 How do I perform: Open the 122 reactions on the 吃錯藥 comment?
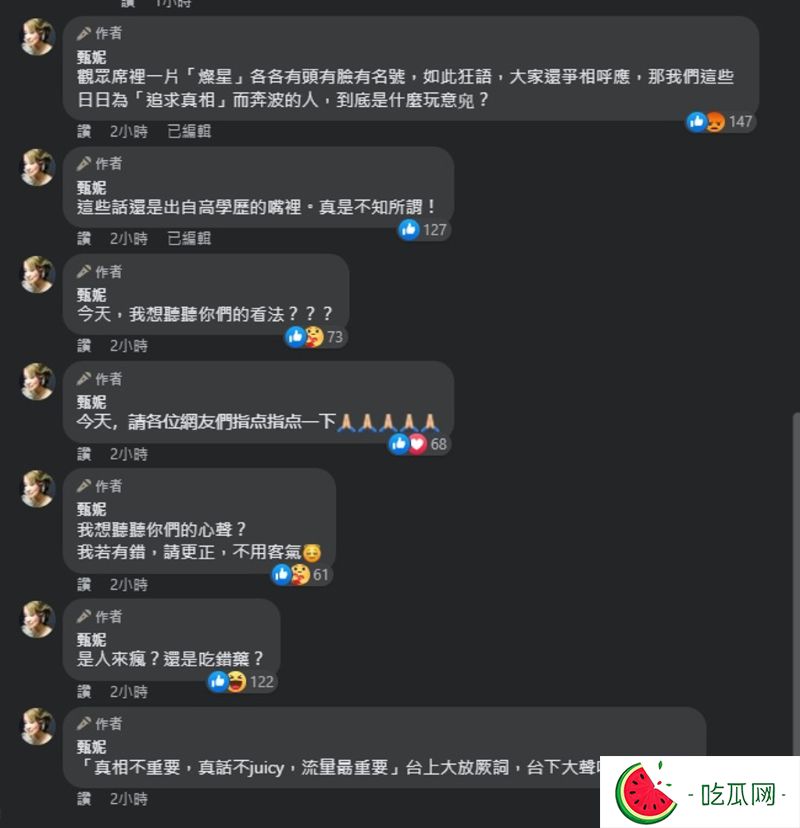point(243,682)
